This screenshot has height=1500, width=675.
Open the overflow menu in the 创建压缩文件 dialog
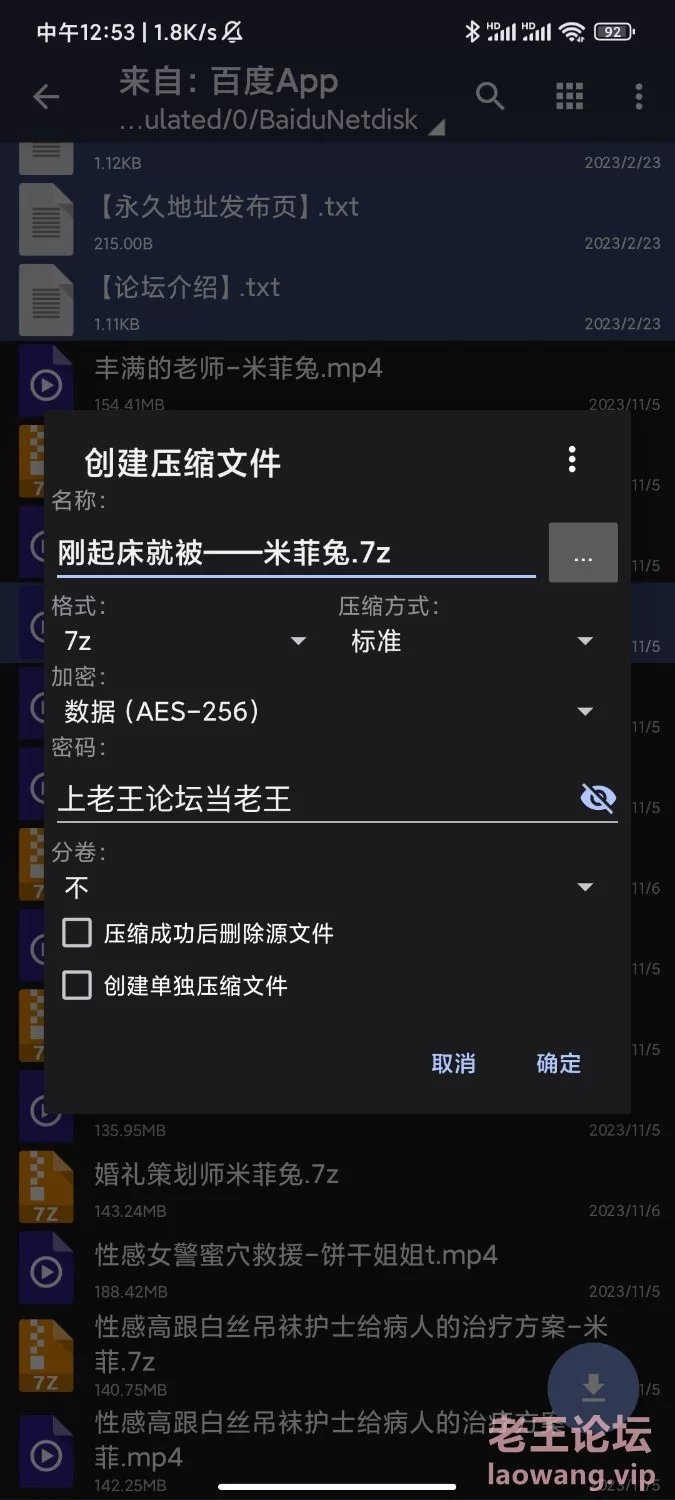tap(572, 460)
